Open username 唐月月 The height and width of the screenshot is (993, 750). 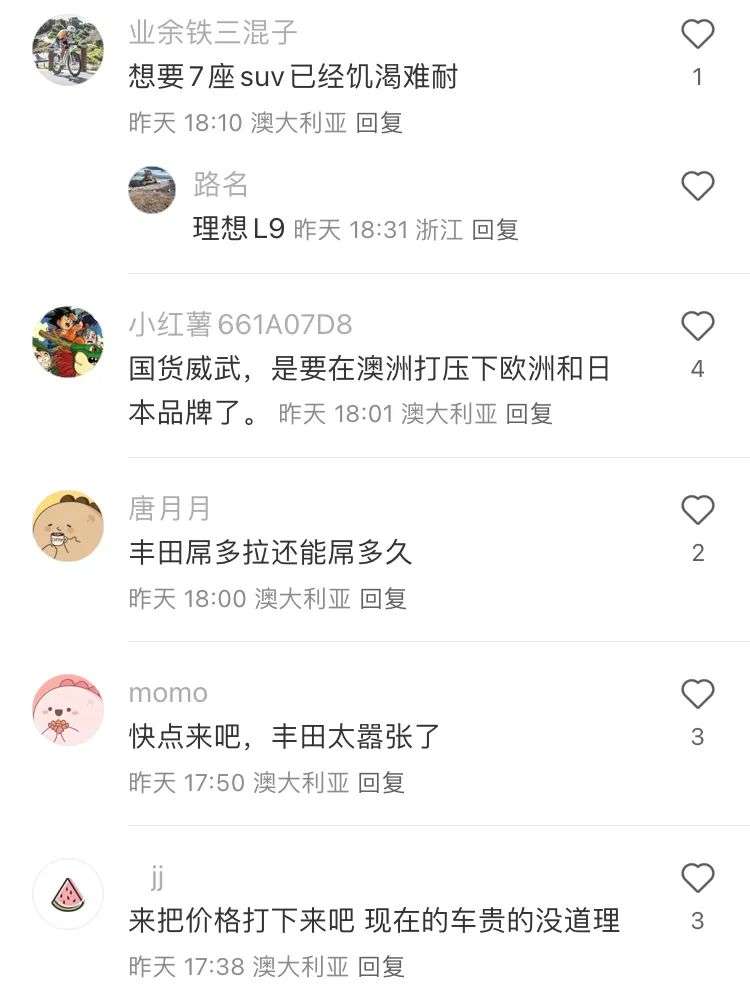tap(170, 508)
